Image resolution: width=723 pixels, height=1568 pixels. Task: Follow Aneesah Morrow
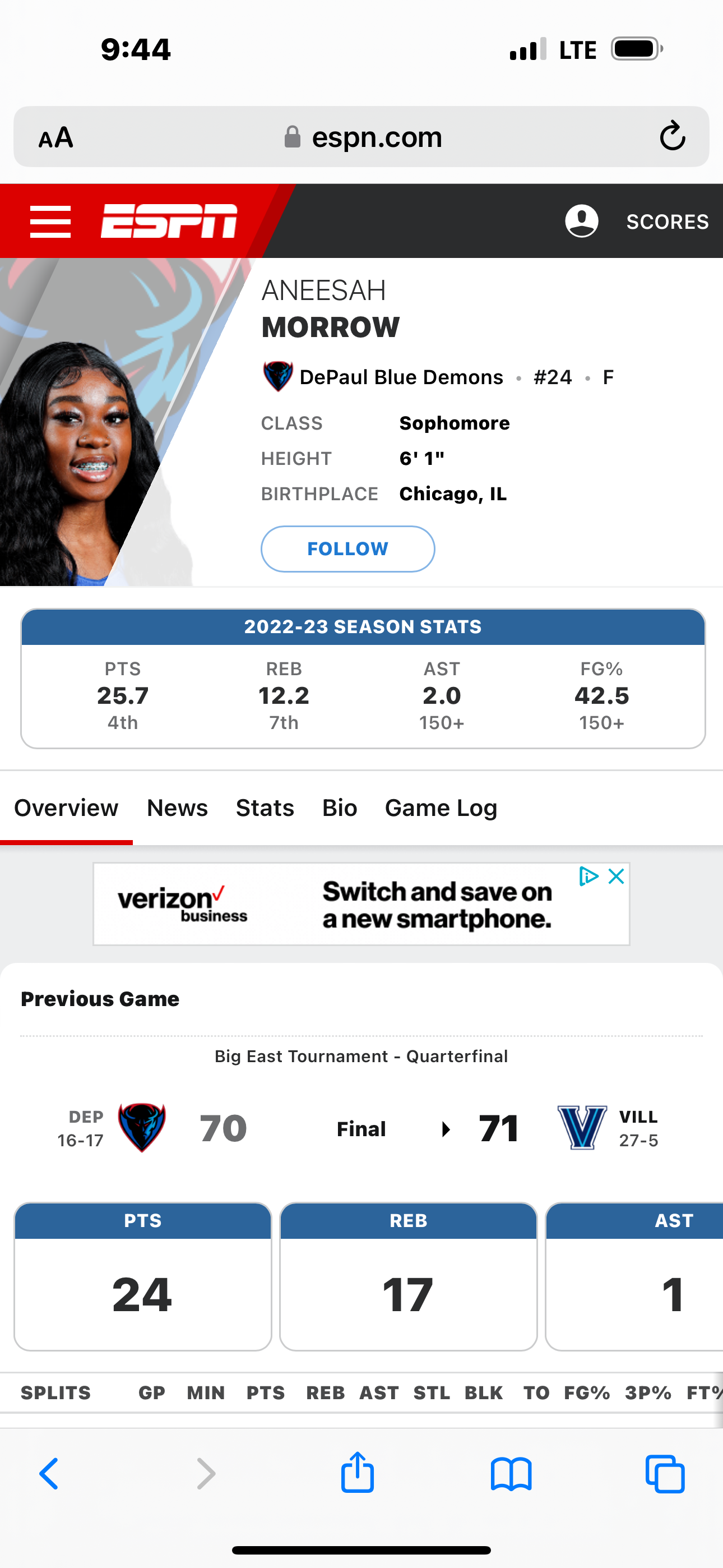coord(347,548)
